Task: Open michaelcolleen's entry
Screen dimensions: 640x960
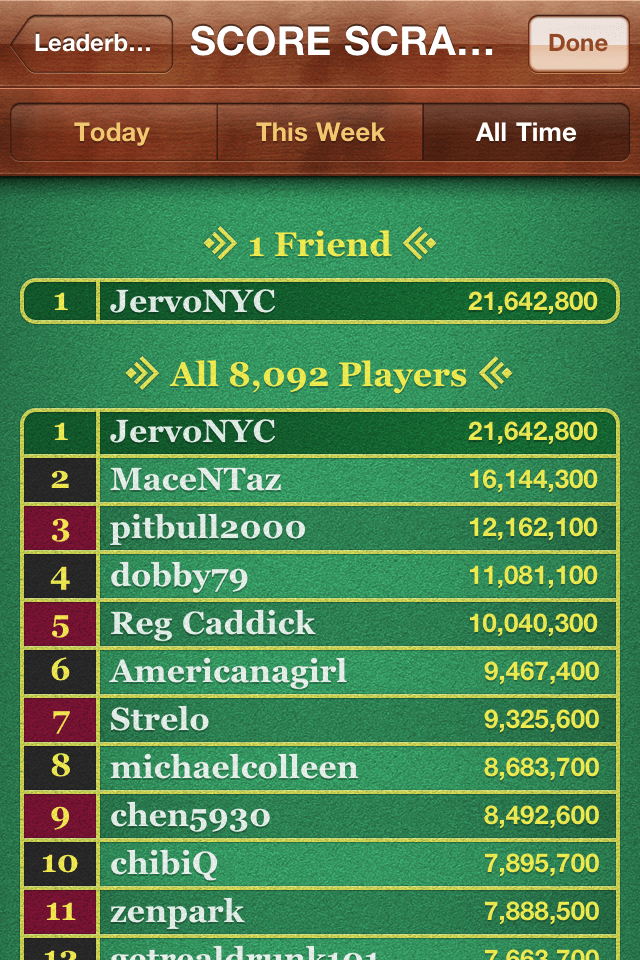Action: pyautogui.click(x=320, y=767)
